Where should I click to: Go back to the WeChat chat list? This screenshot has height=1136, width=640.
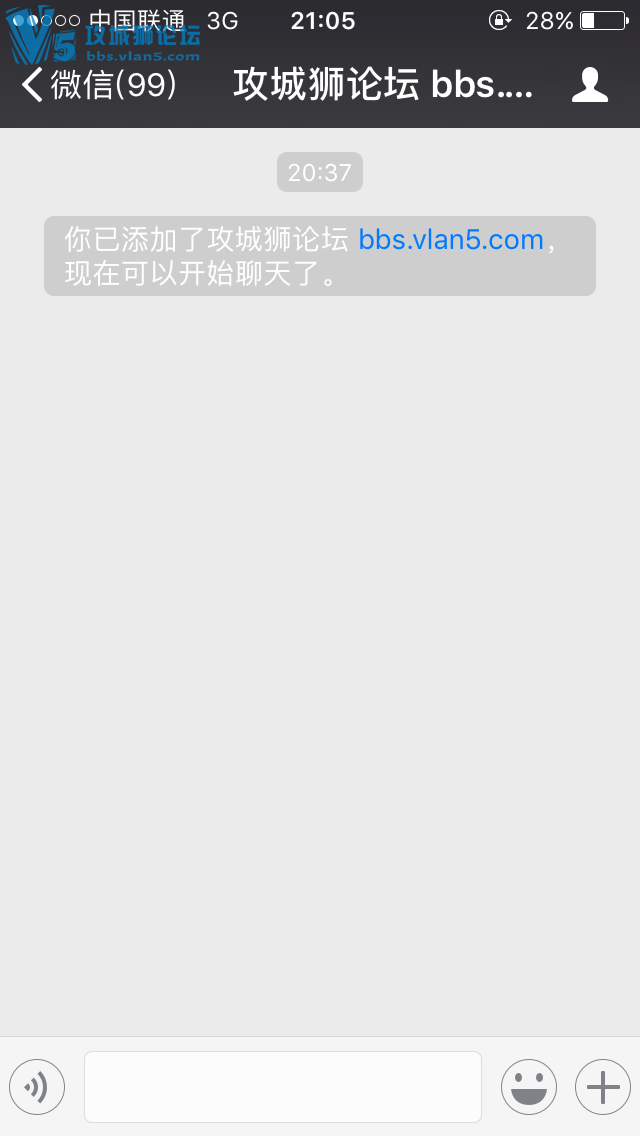click(98, 86)
